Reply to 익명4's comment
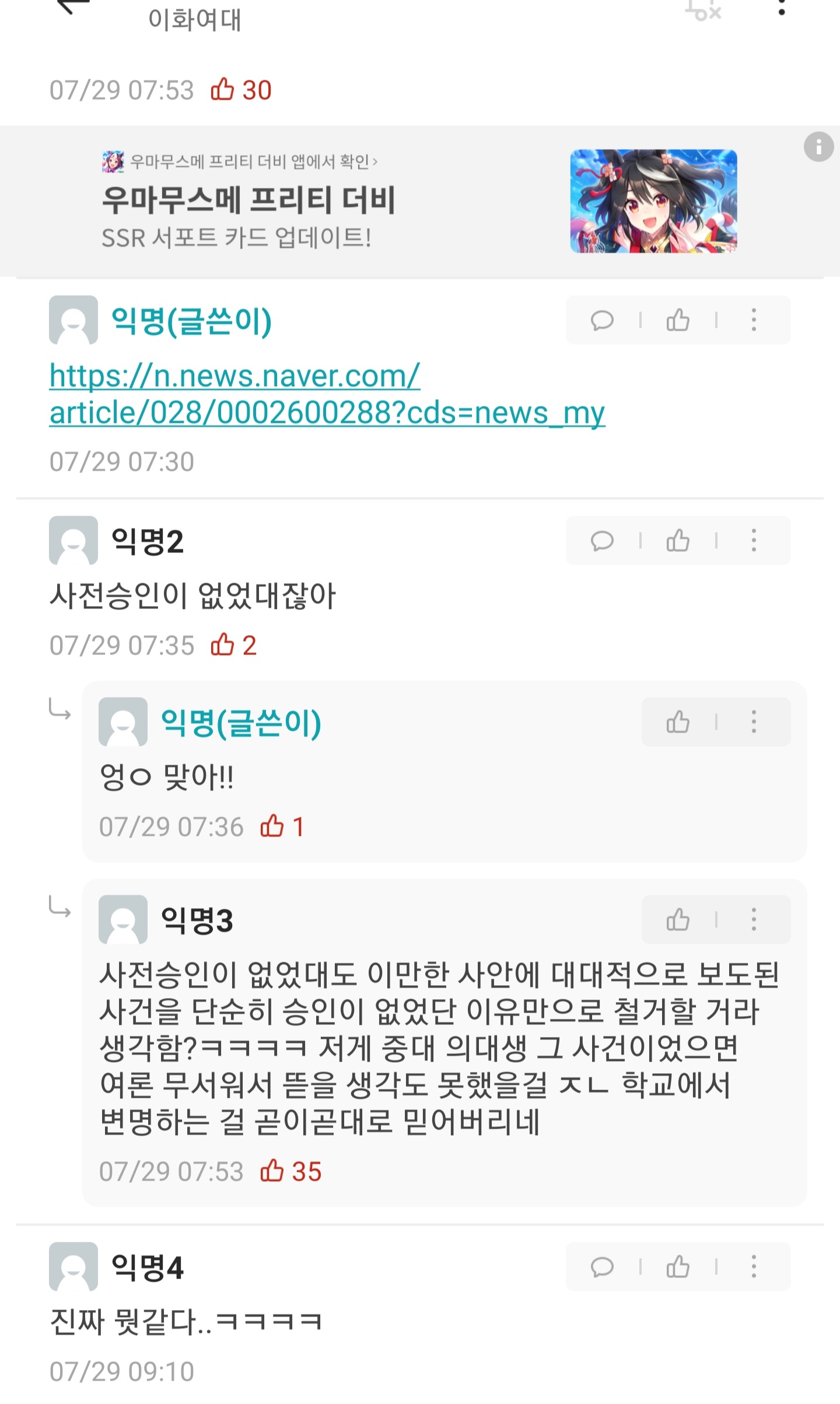 pos(602,1267)
